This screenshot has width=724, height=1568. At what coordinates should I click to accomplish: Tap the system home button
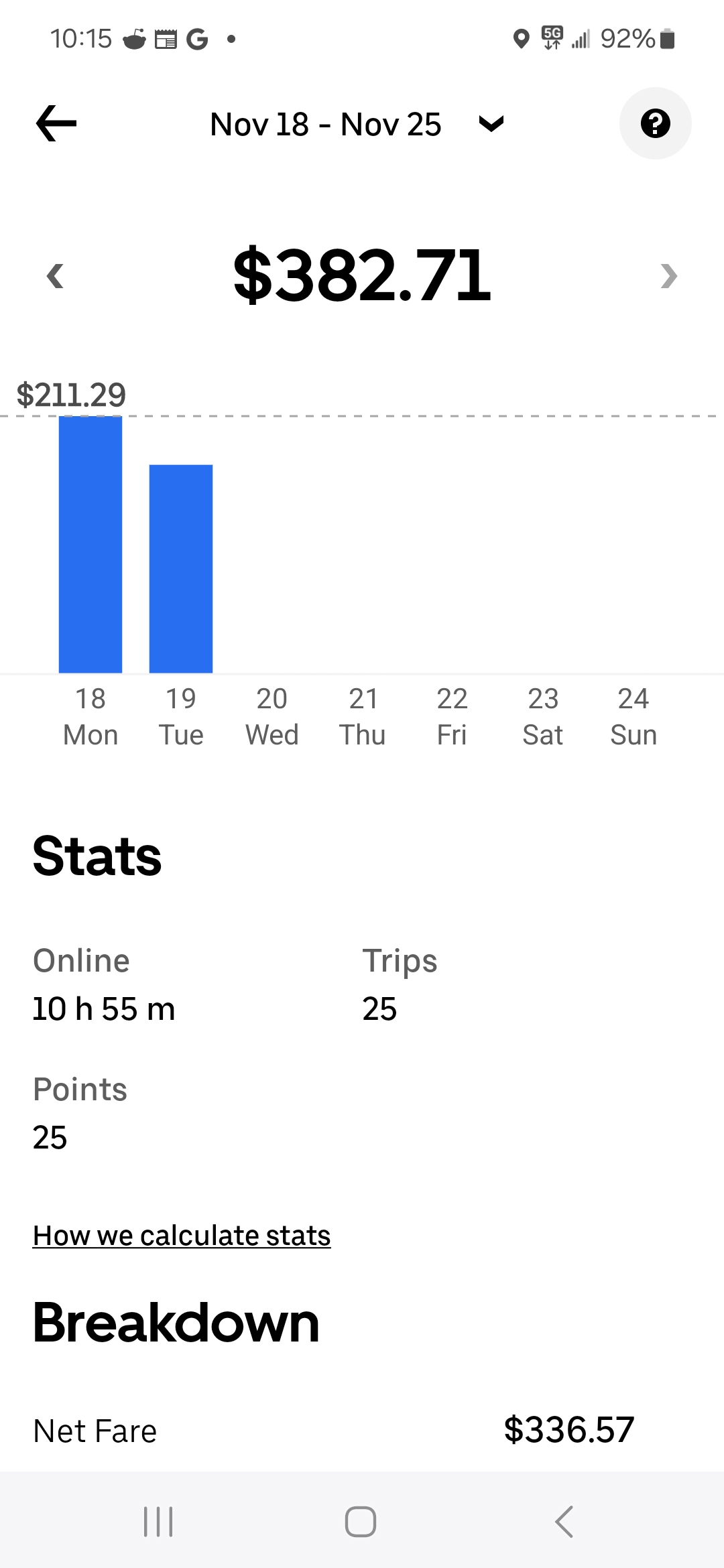pos(361,1521)
